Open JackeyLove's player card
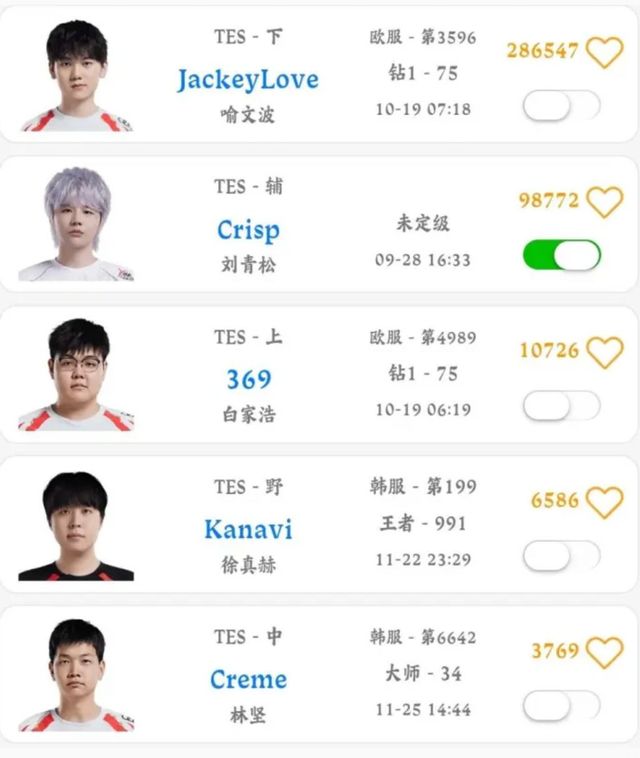Viewport: 640px width, 758px height. (x=248, y=80)
